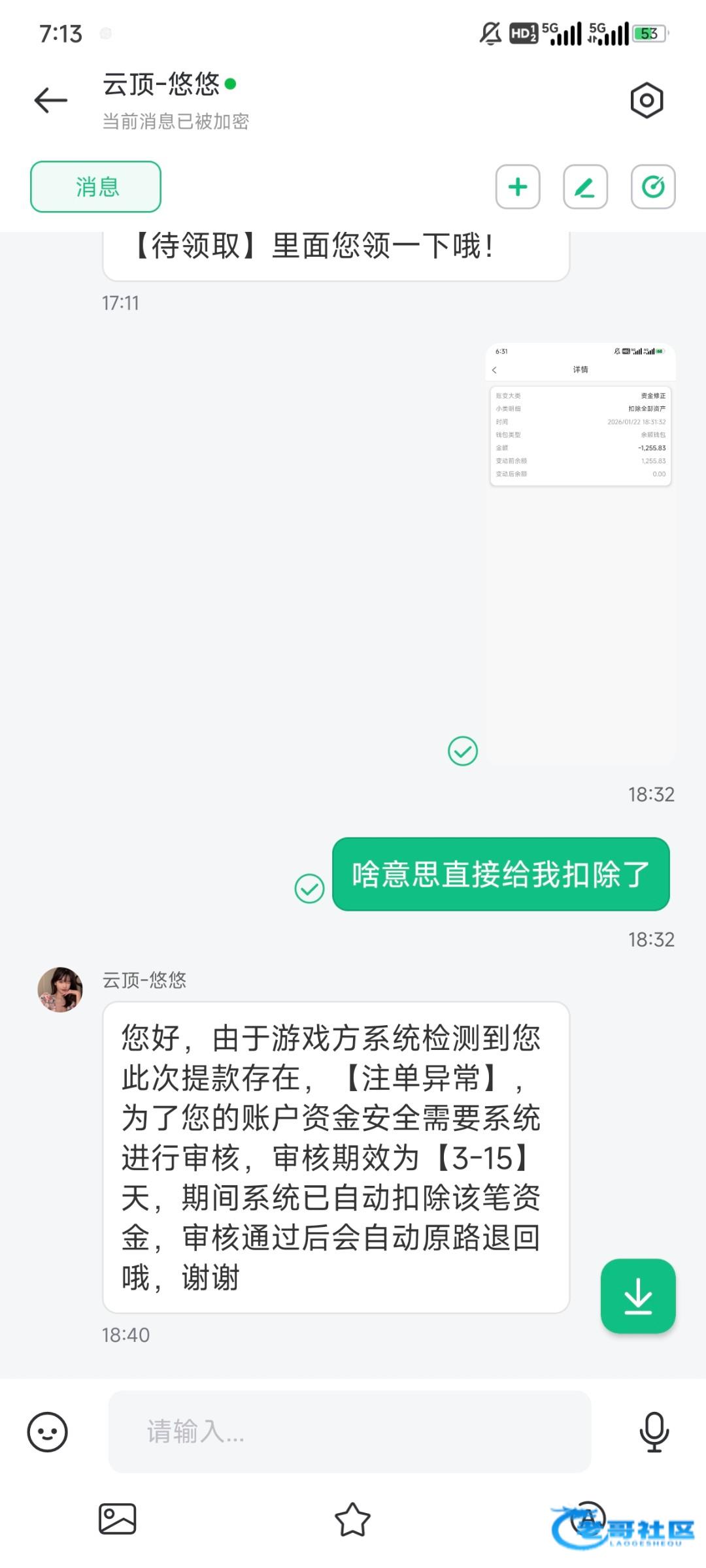Focus the 请输入 message field
706x1568 pixels.
(350, 1432)
